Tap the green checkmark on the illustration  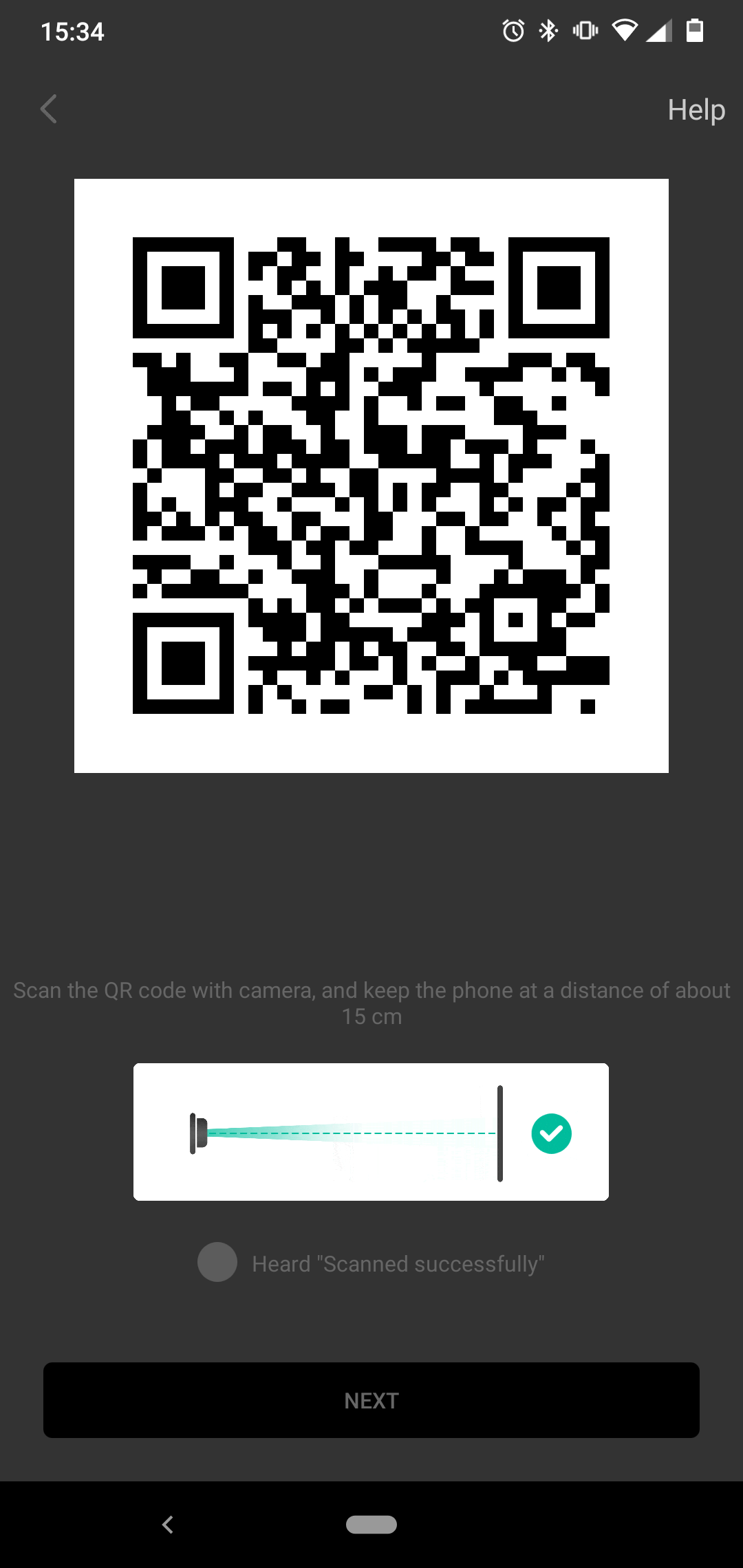point(550,1134)
